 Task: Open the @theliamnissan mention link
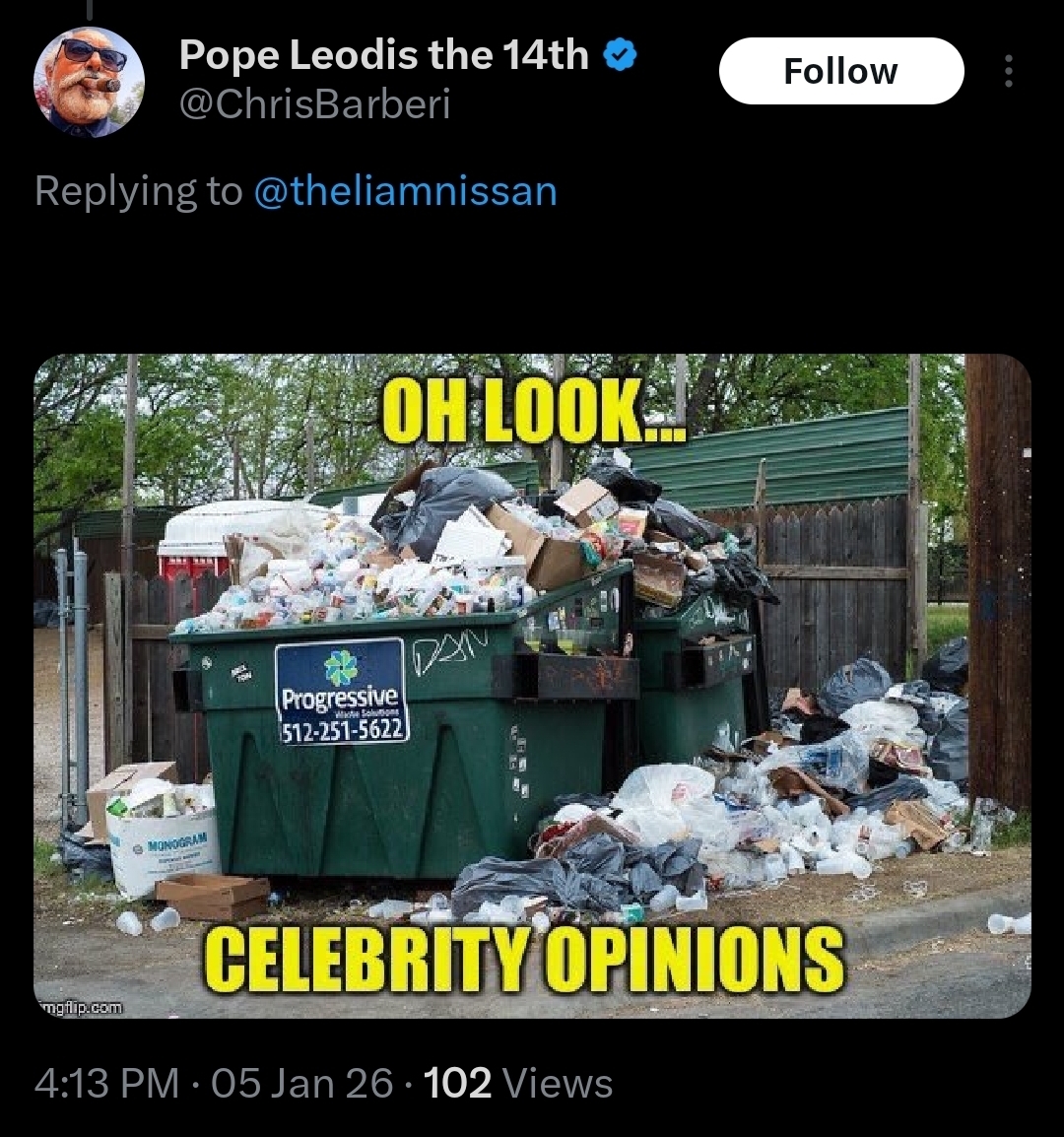[405, 190]
